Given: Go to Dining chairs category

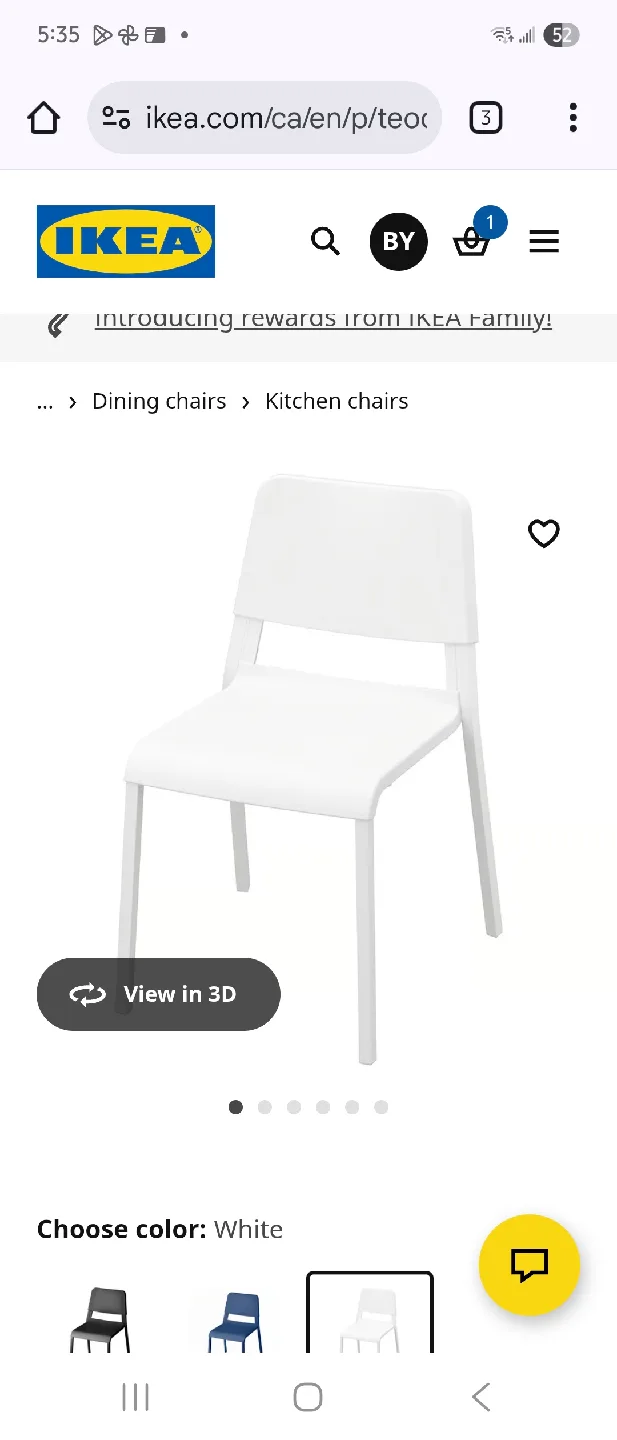Looking at the screenshot, I should pyautogui.click(x=159, y=402).
